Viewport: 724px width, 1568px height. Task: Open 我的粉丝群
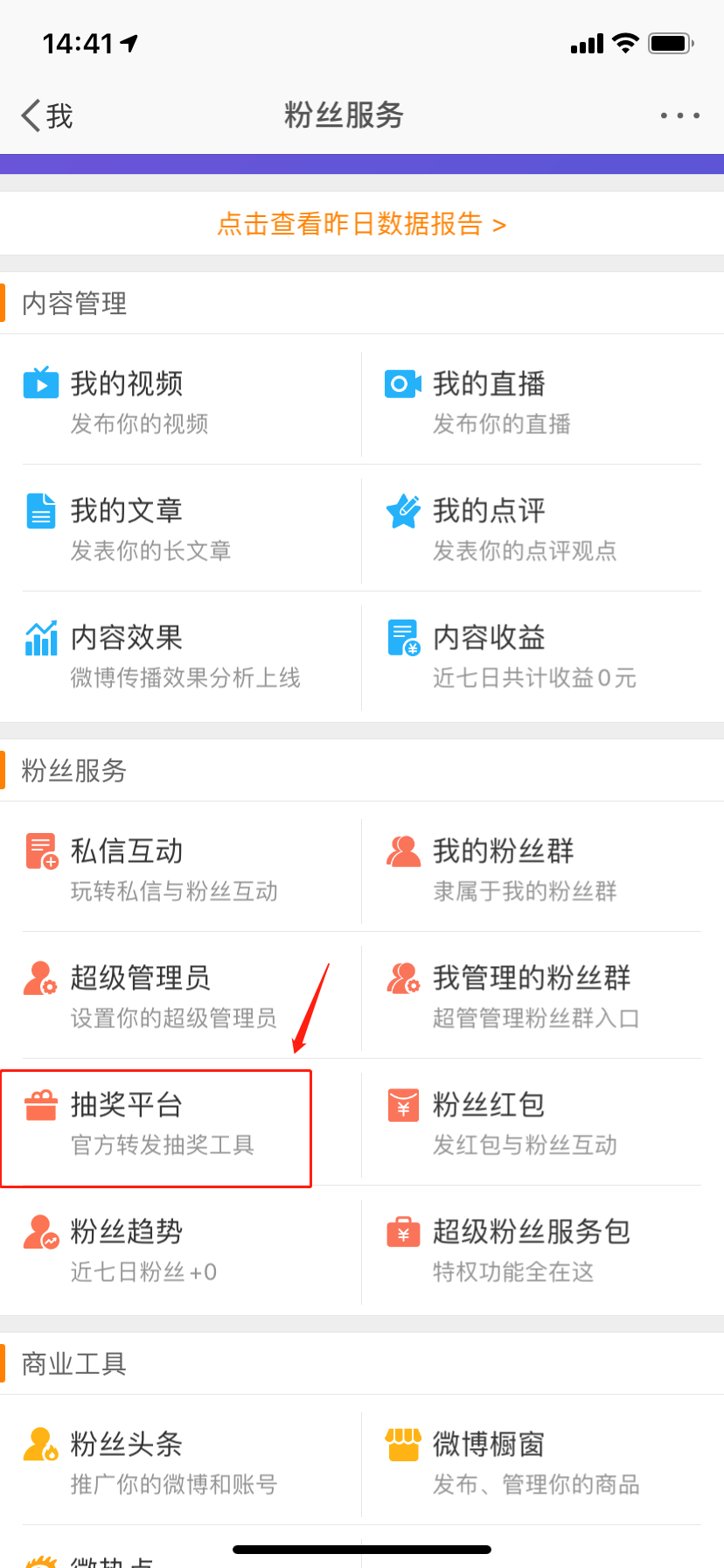[x=504, y=869]
